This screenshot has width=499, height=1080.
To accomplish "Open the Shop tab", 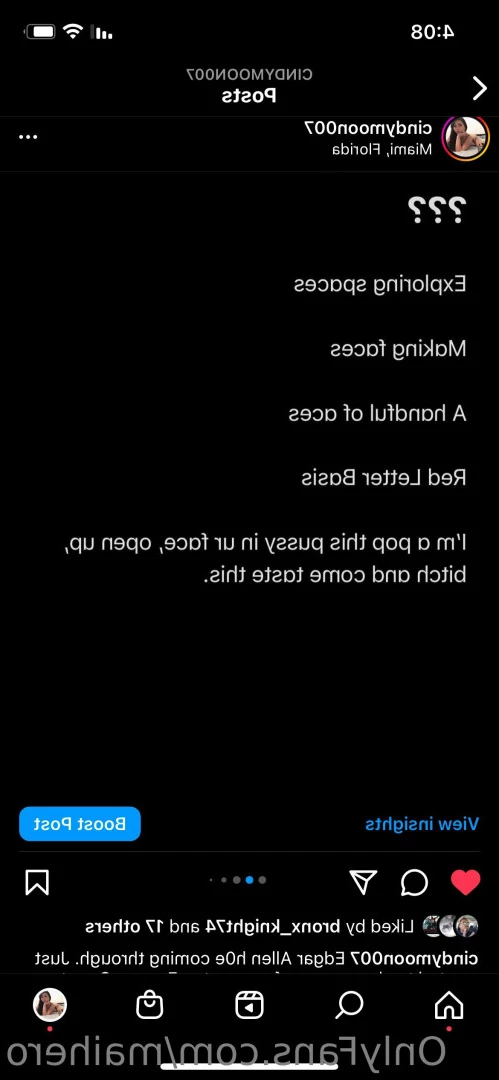I will [x=150, y=1006].
